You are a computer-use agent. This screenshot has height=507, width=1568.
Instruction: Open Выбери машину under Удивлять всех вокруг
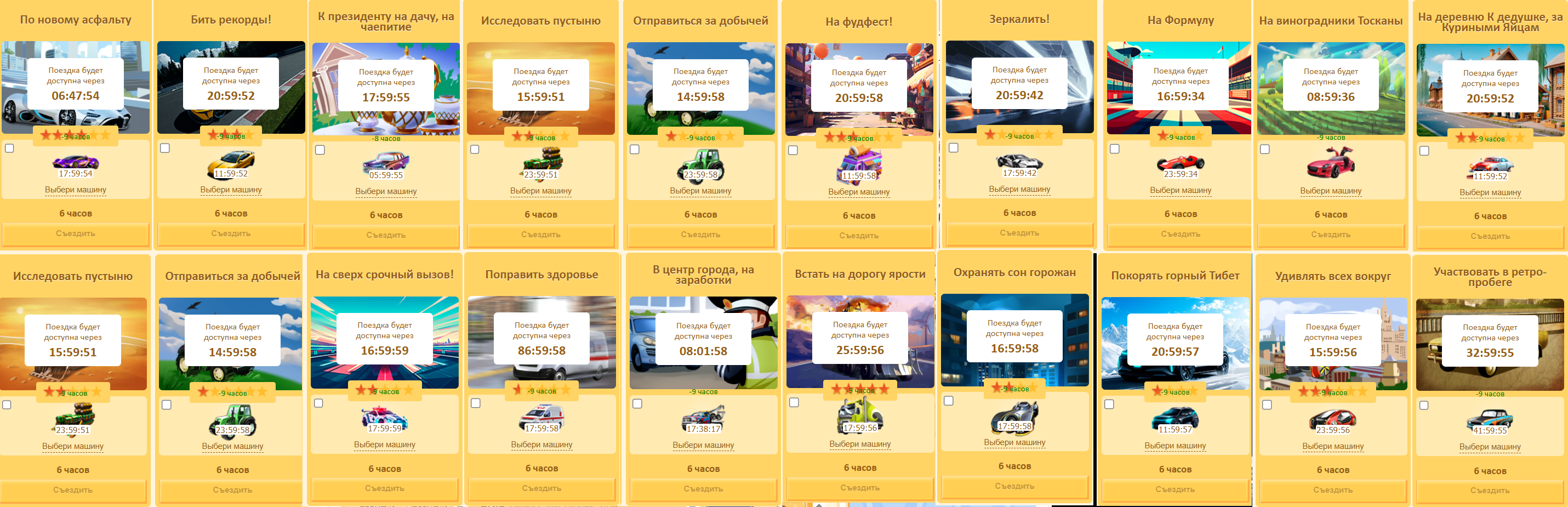tap(1332, 446)
